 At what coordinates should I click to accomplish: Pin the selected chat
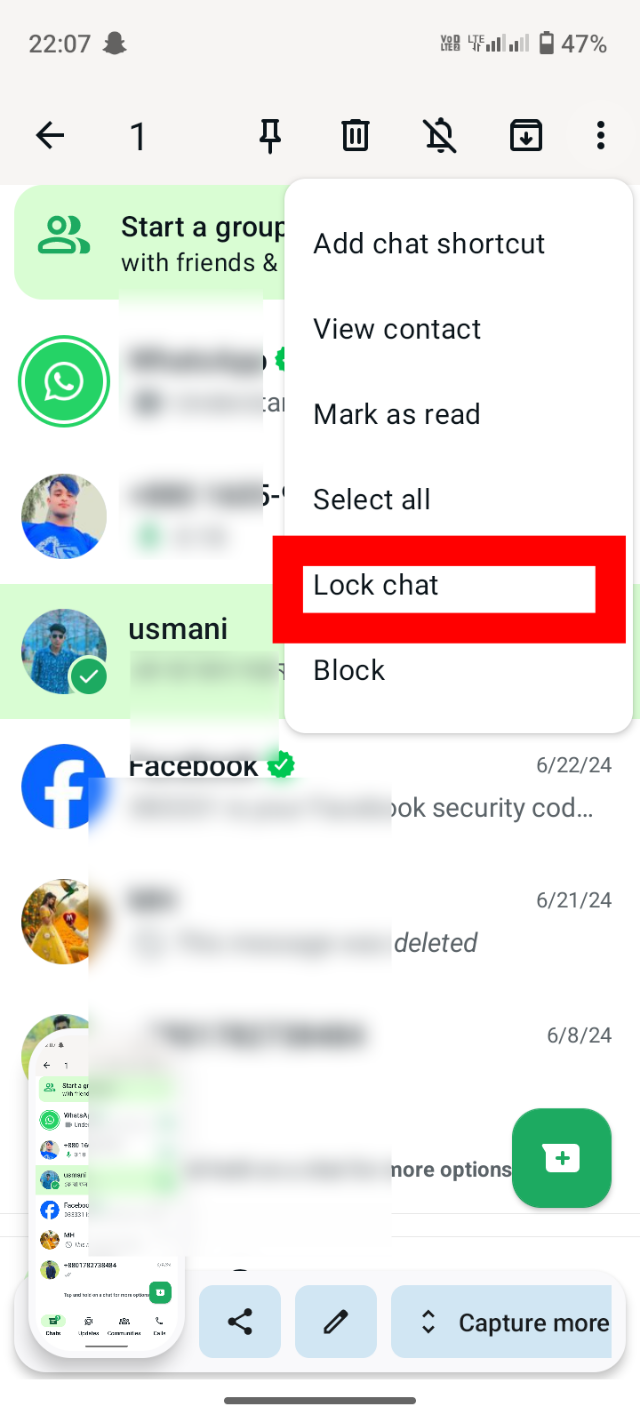270,135
